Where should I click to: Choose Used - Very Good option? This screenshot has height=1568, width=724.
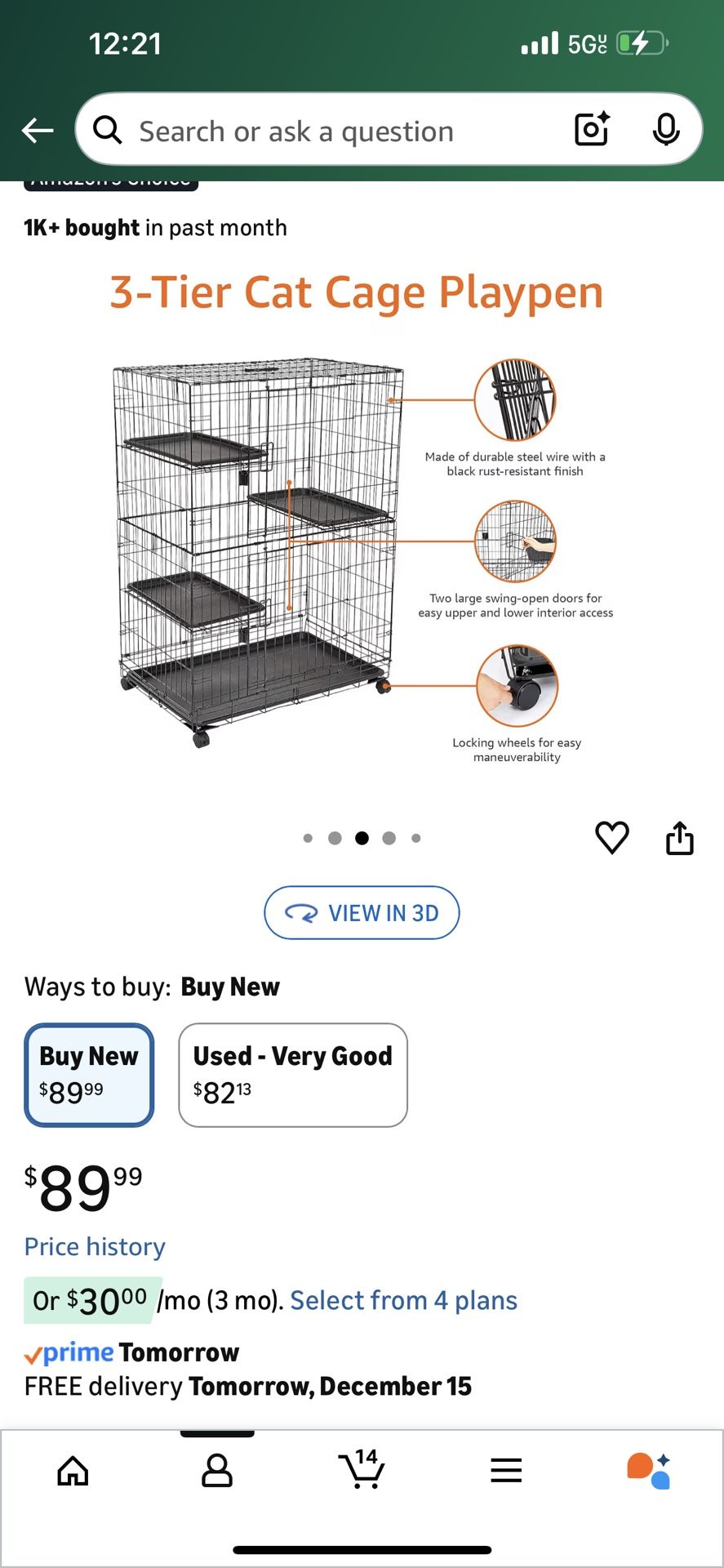[292, 1075]
